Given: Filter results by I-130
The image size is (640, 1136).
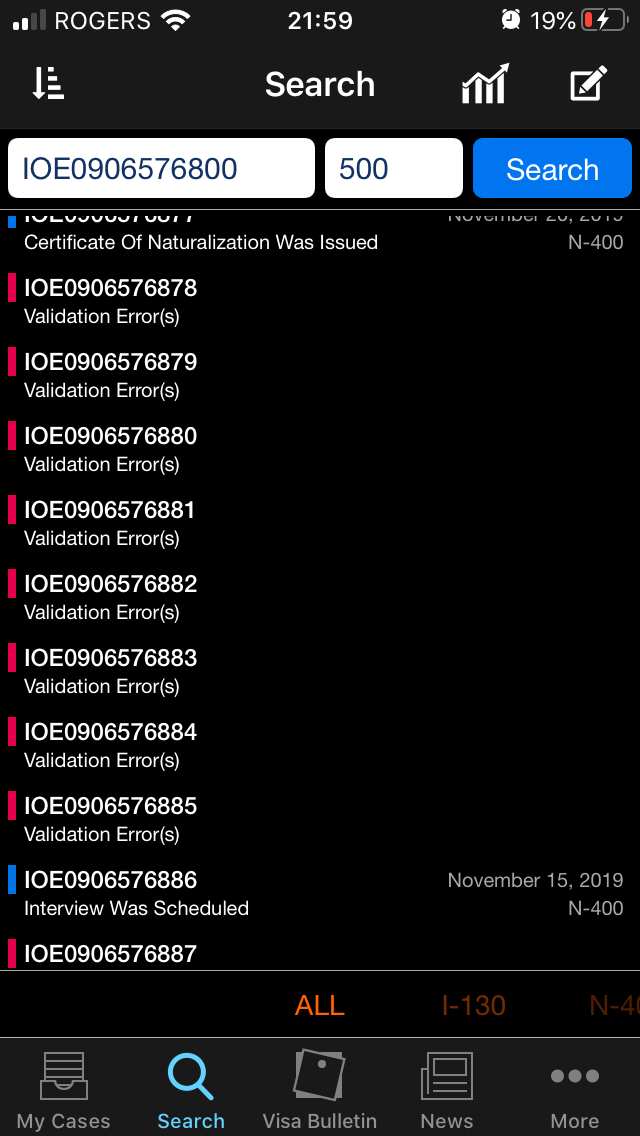Looking at the screenshot, I should 473,1005.
